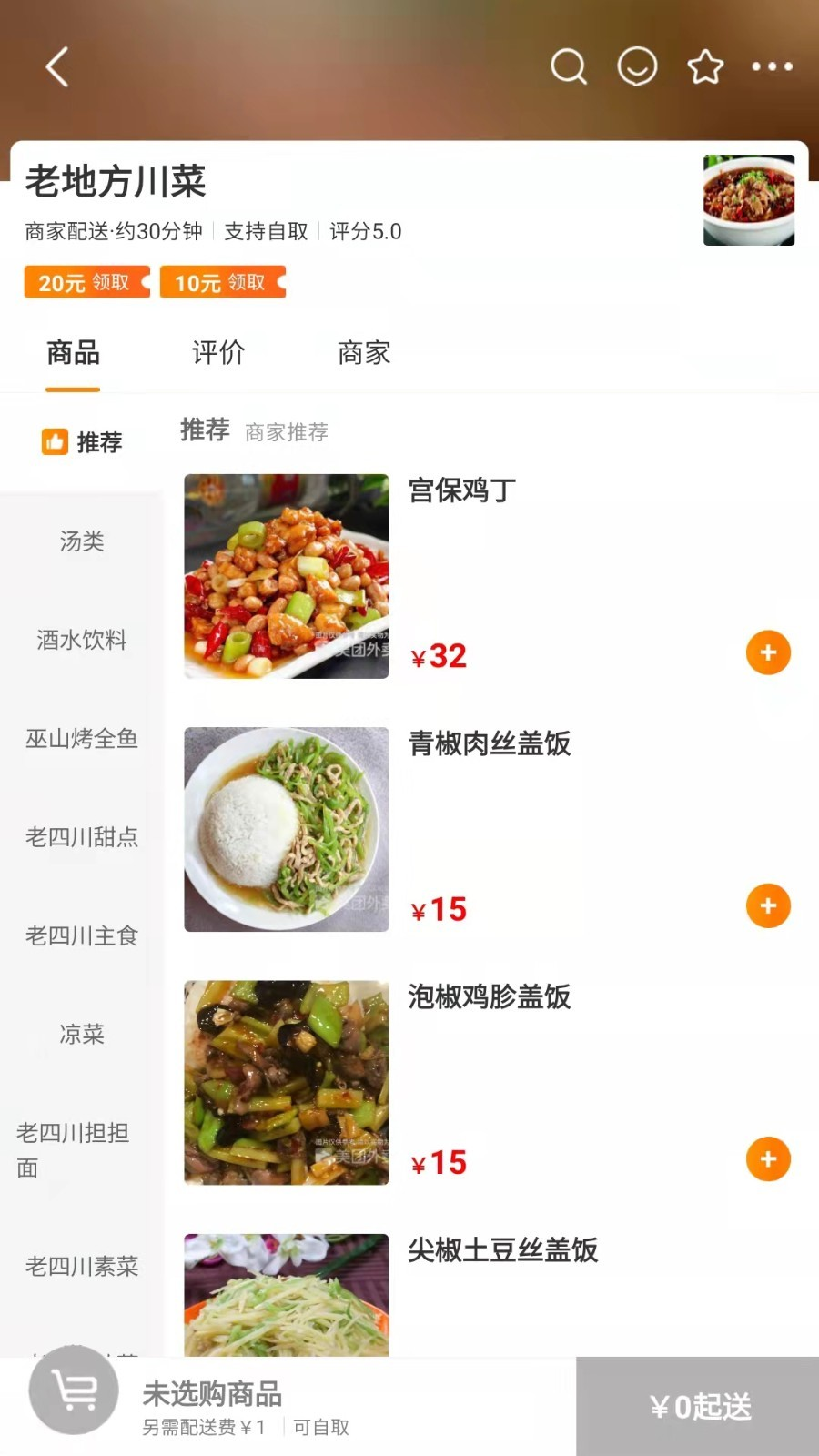
Task: Select the 汤类 category
Action: [80, 541]
